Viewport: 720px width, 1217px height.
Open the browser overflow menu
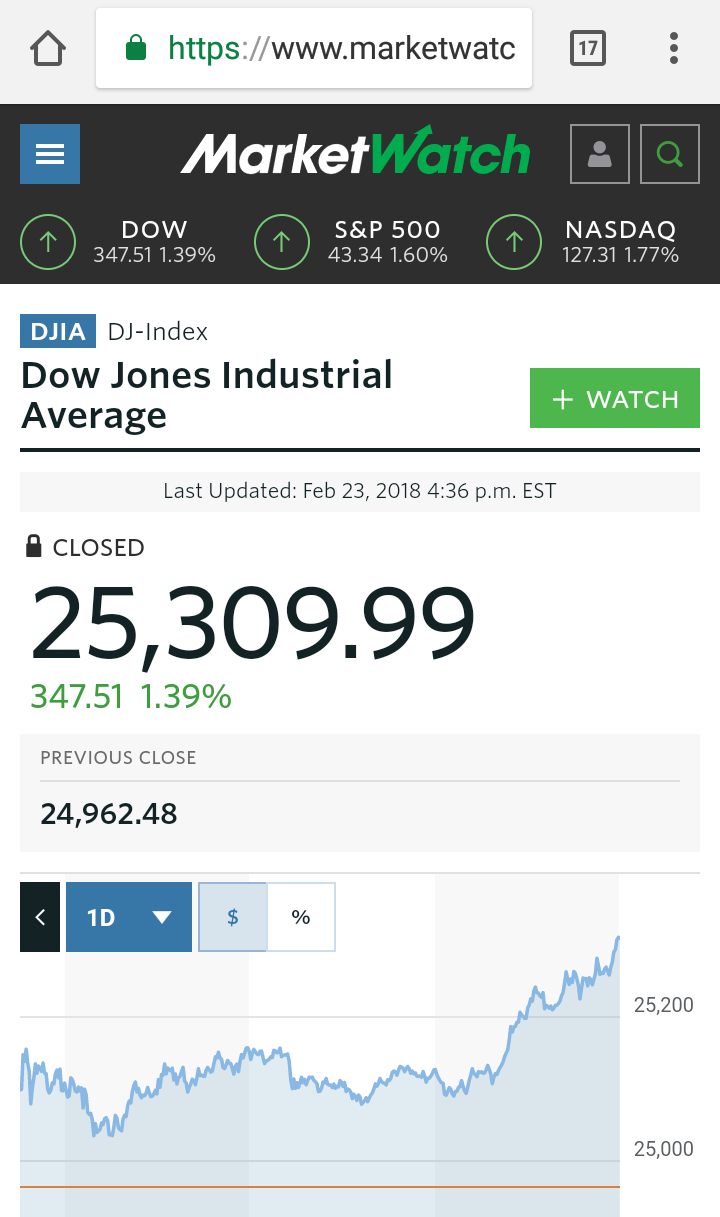674,48
